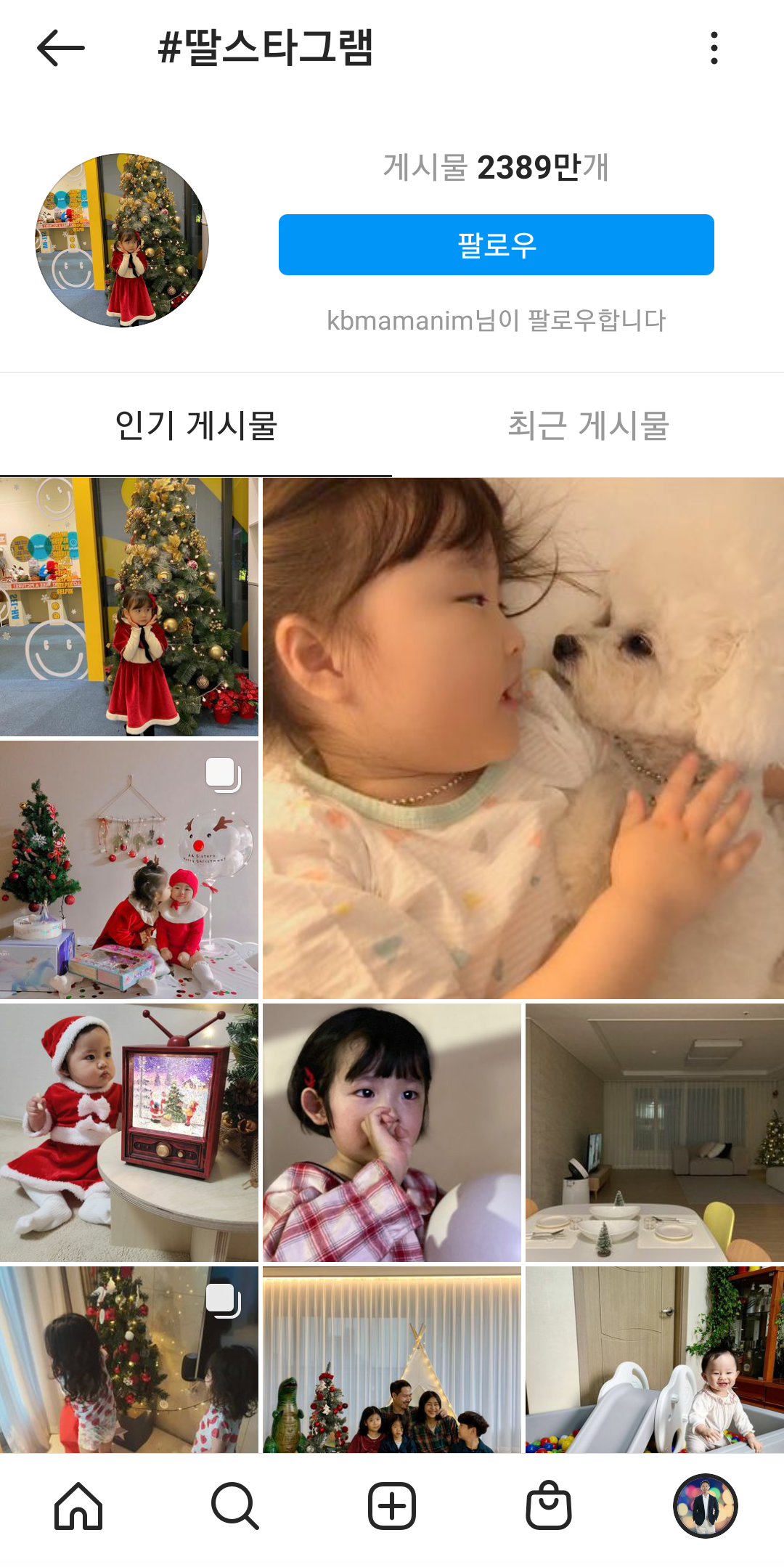Go to the Home feed tab
Viewport: 784px width, 1567px height.
[78, 1506]
